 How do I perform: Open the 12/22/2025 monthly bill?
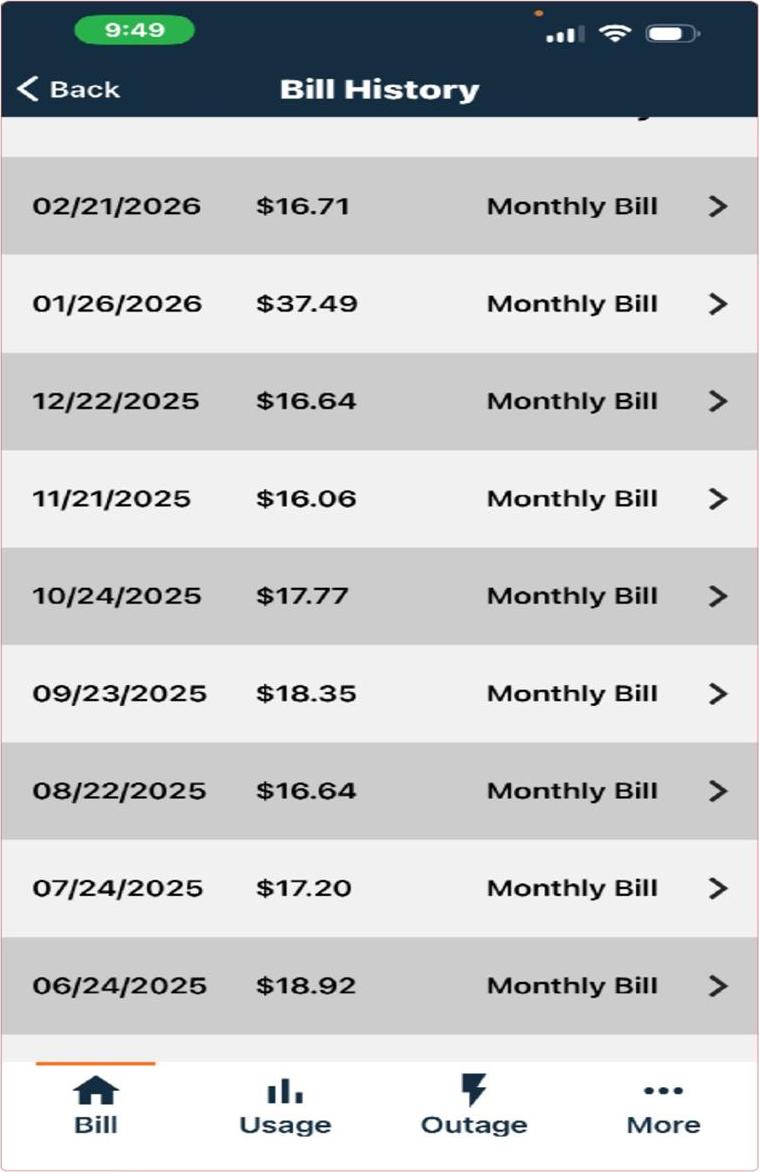[x=379, y=401]
